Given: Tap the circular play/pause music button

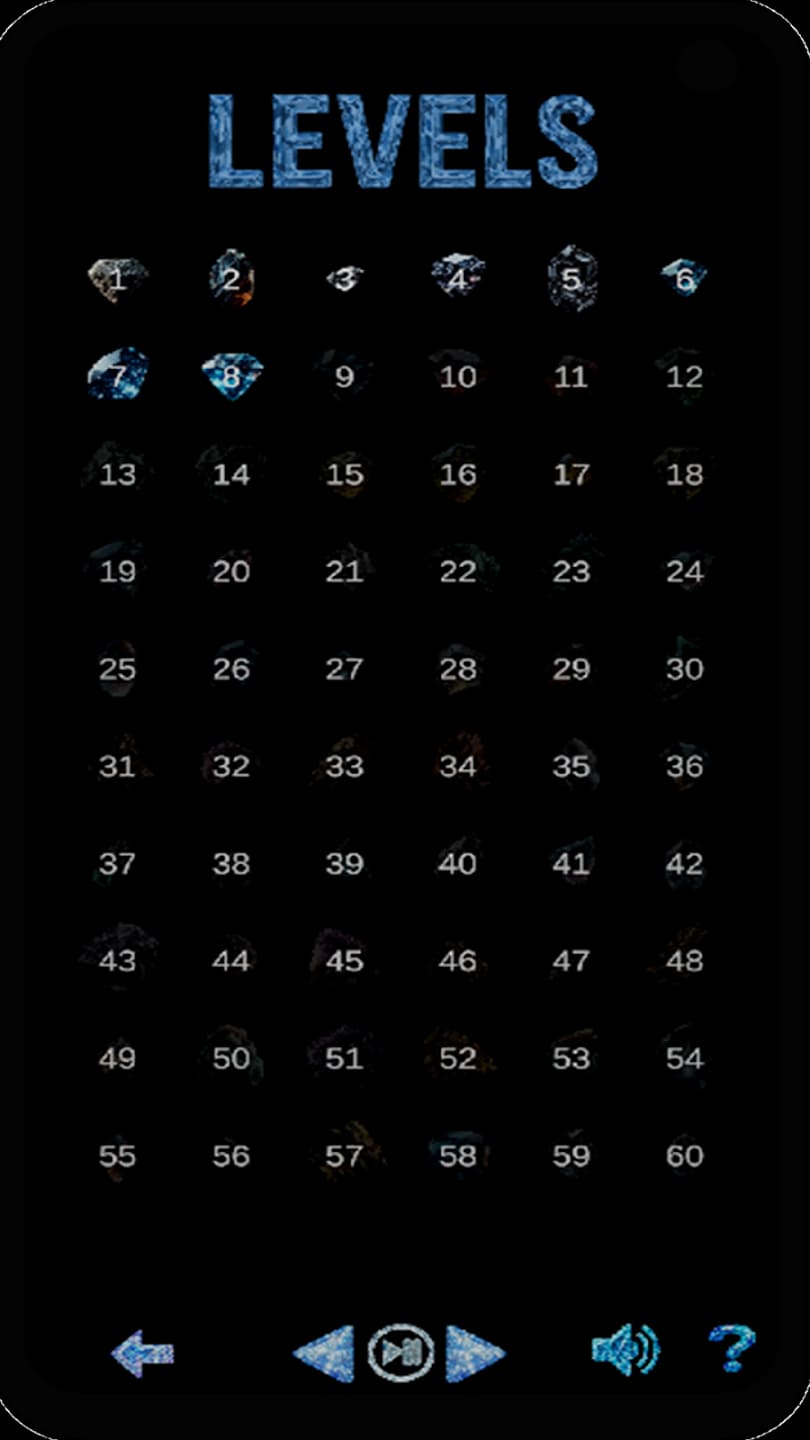Looking at the screenshot, I should (x=401, y=1354).
